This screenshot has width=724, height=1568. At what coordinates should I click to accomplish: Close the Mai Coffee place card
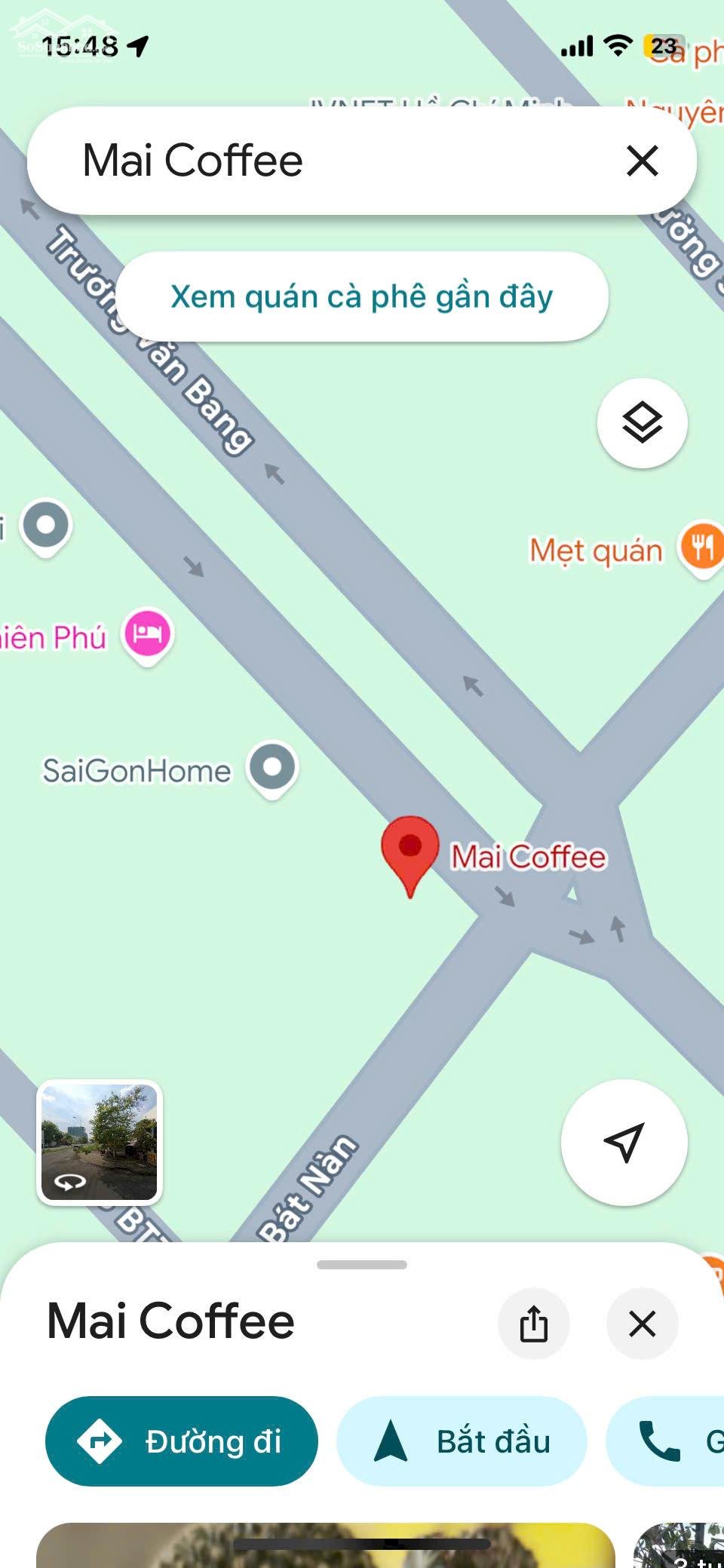click(x=642, y=1324)
